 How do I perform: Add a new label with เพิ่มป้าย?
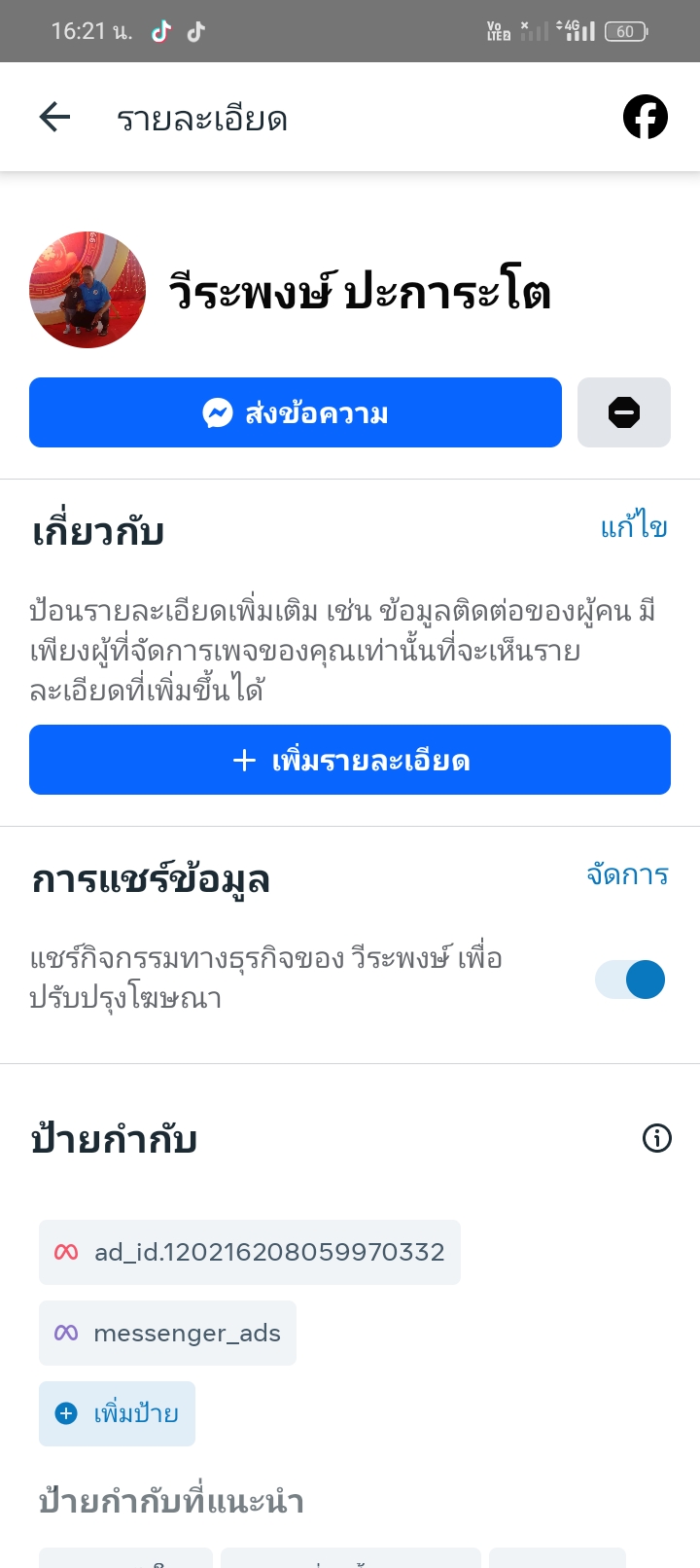(x=118, y=1413)
